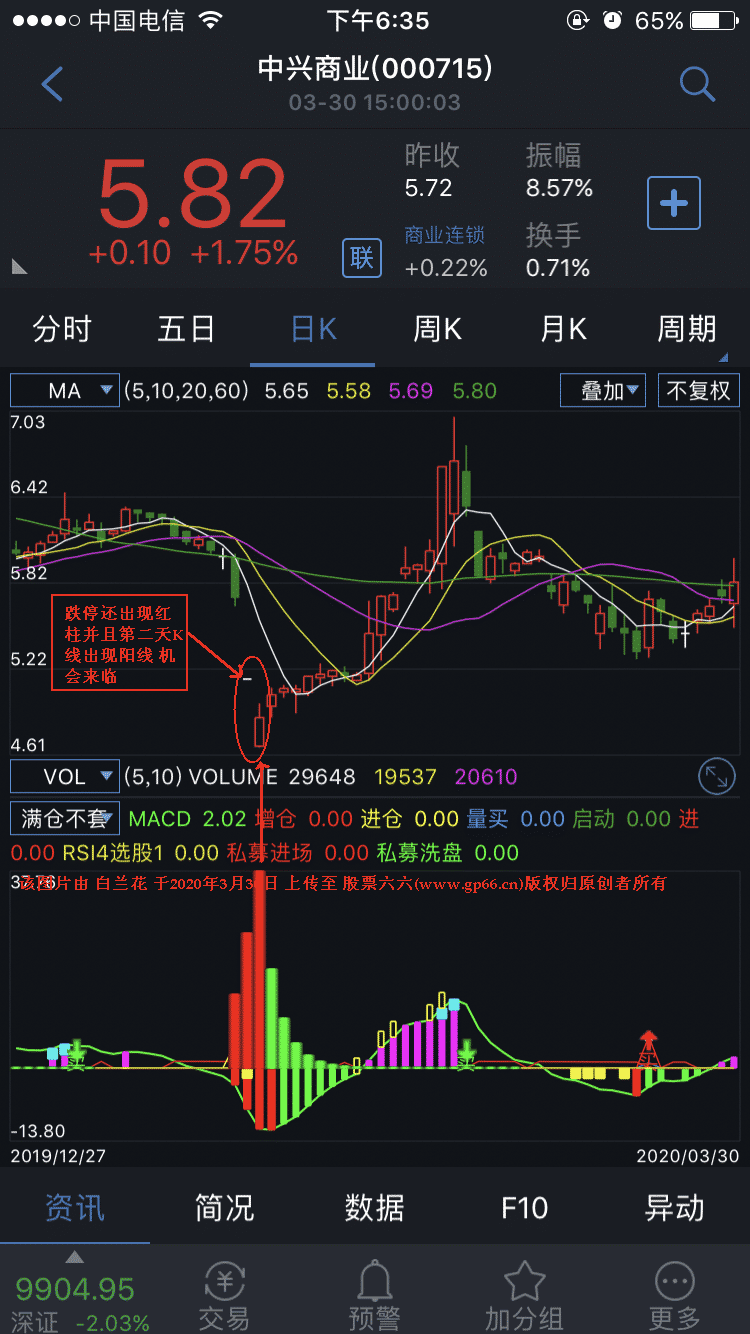
Task: Open the back arrow to return
Action: click(x=52, y=84)
